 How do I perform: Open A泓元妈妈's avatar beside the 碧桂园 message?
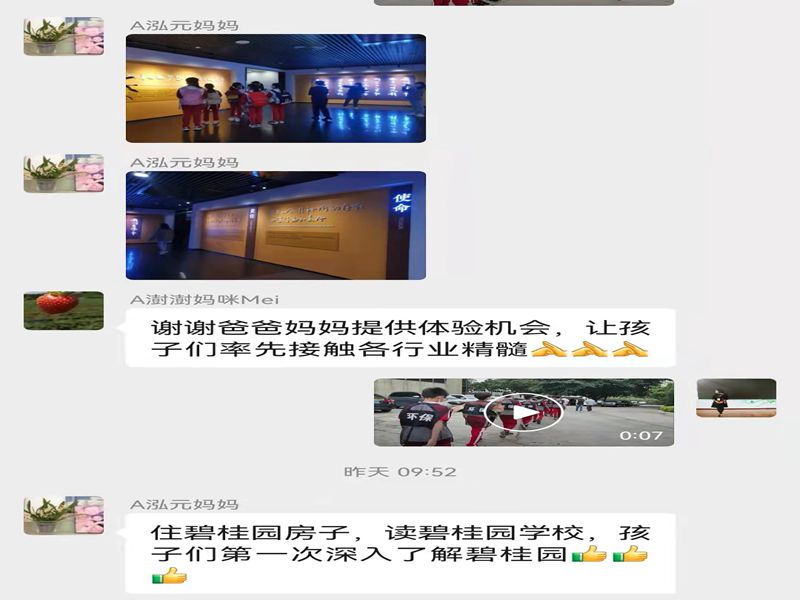[63, 515]
